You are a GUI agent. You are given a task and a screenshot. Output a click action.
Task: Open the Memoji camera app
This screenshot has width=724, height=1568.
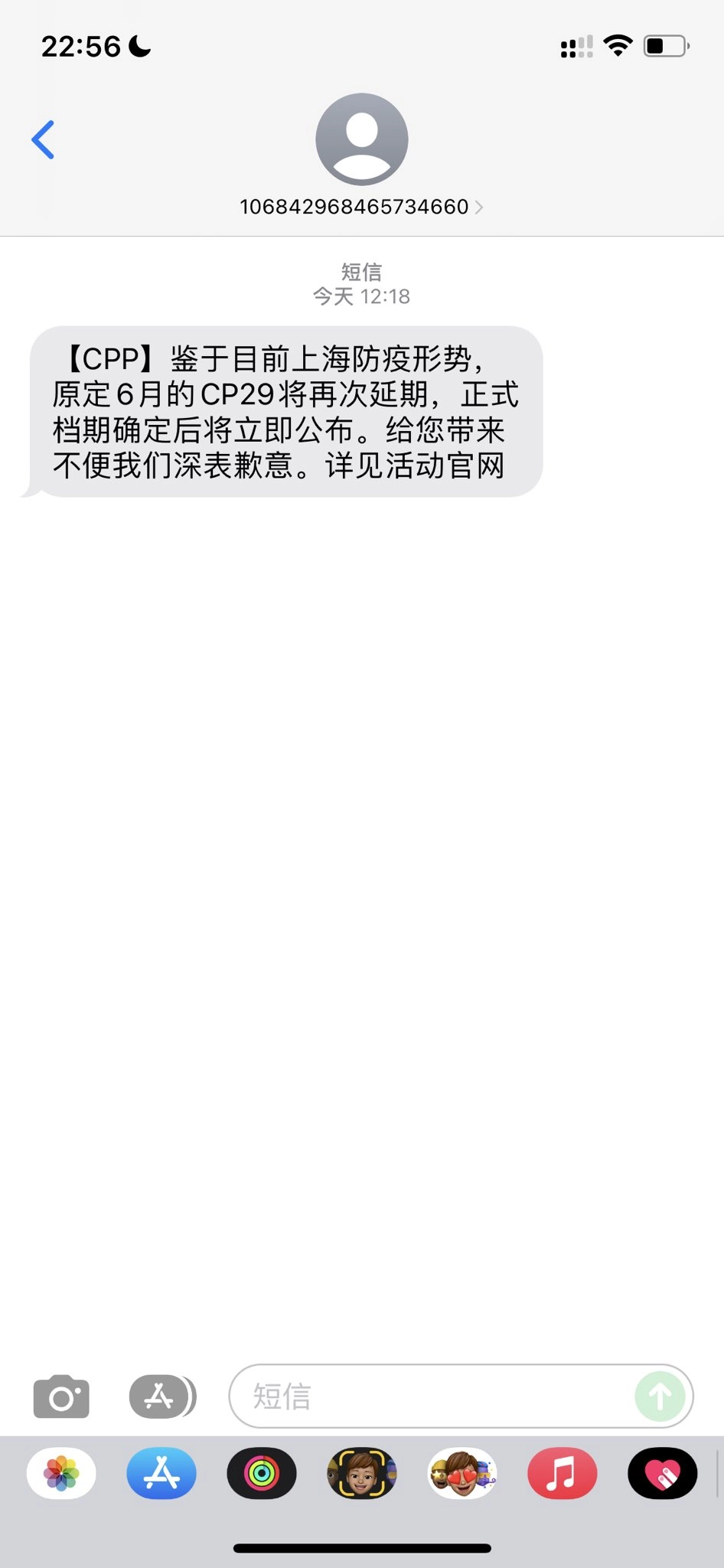tap(362, 1473)
